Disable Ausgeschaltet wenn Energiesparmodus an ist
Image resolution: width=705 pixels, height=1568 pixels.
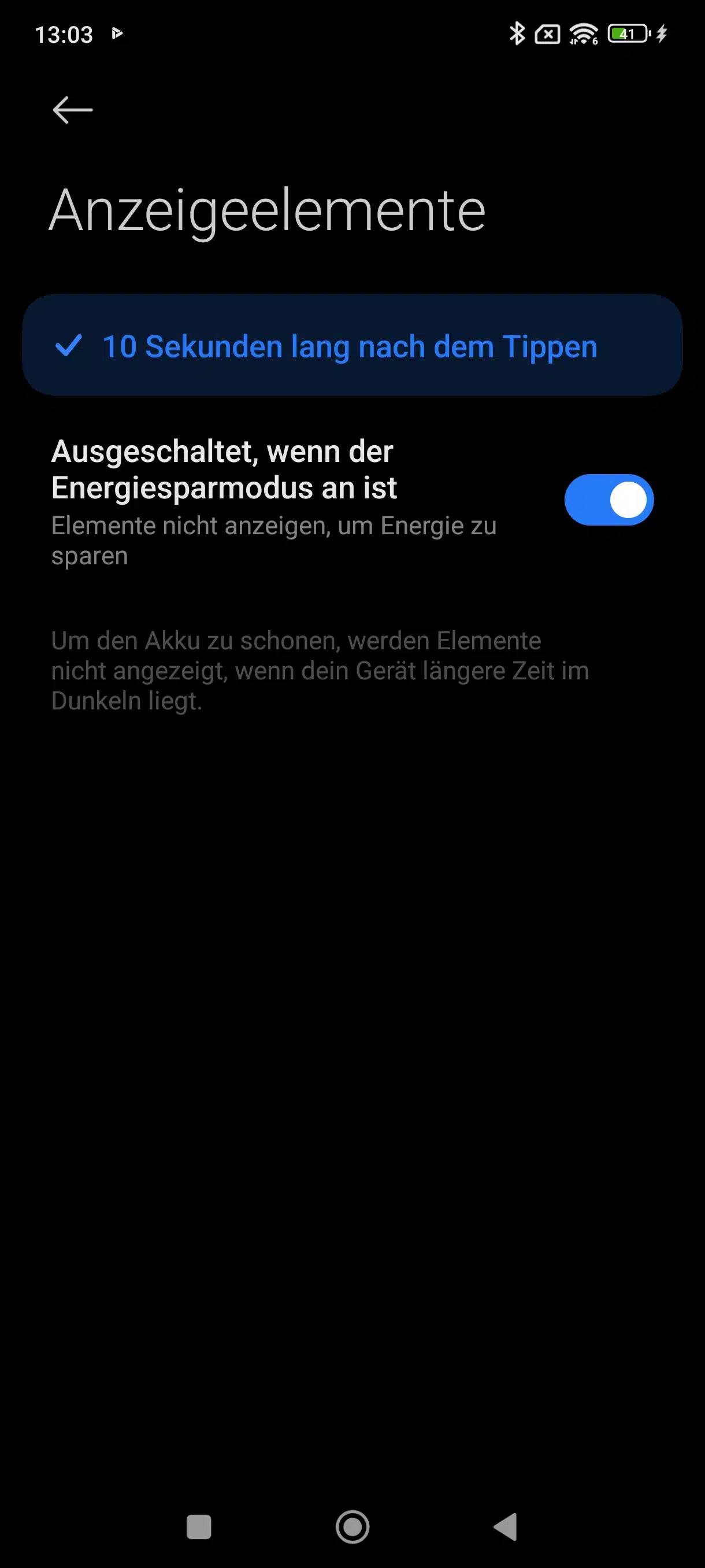pos(609,500)
